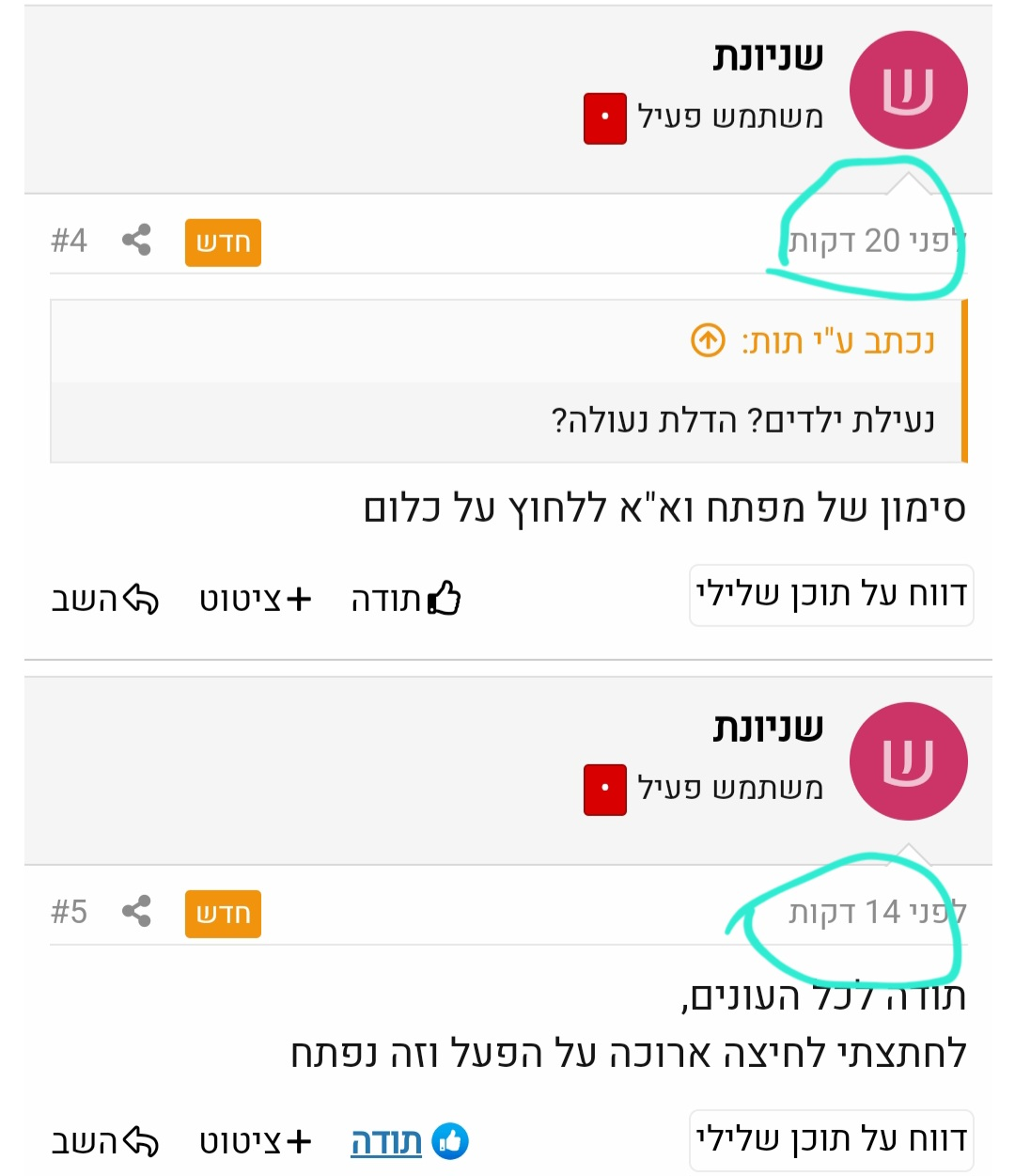Open שניונת profile from post #4 avatar
This screenshot has width=1015, height=1176.
[x=908, y=90]
